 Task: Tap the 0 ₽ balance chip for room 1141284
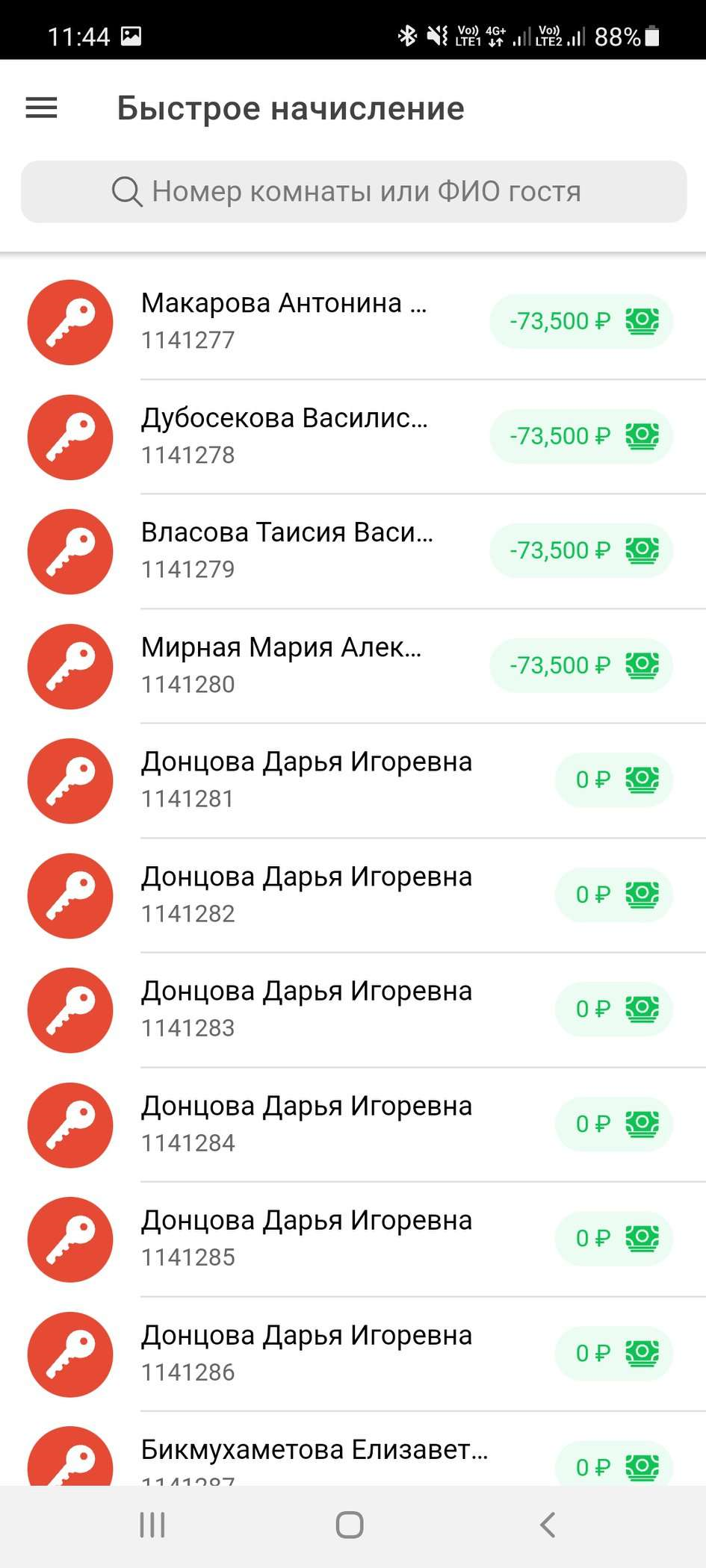point(614,1124)
